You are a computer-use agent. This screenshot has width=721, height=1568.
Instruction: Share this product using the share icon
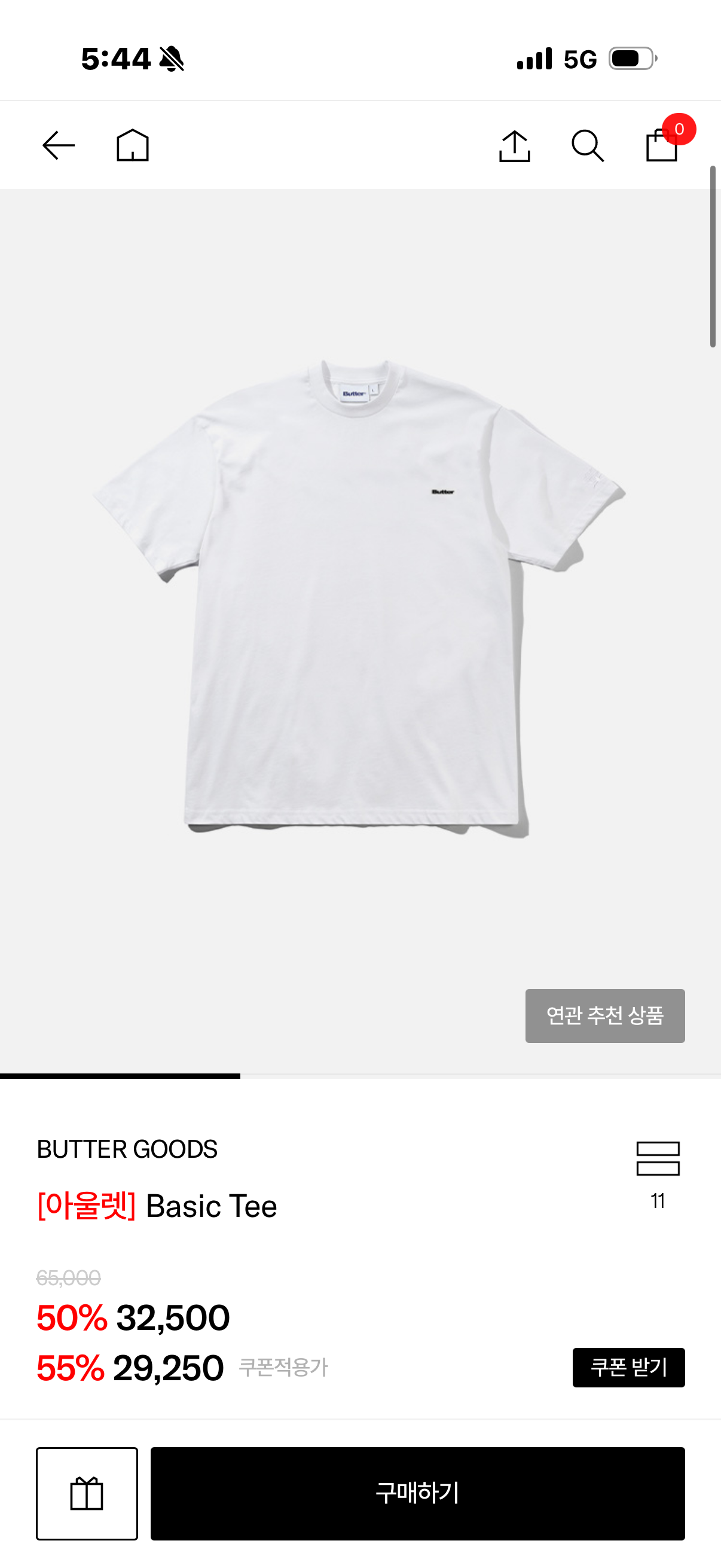514,145
